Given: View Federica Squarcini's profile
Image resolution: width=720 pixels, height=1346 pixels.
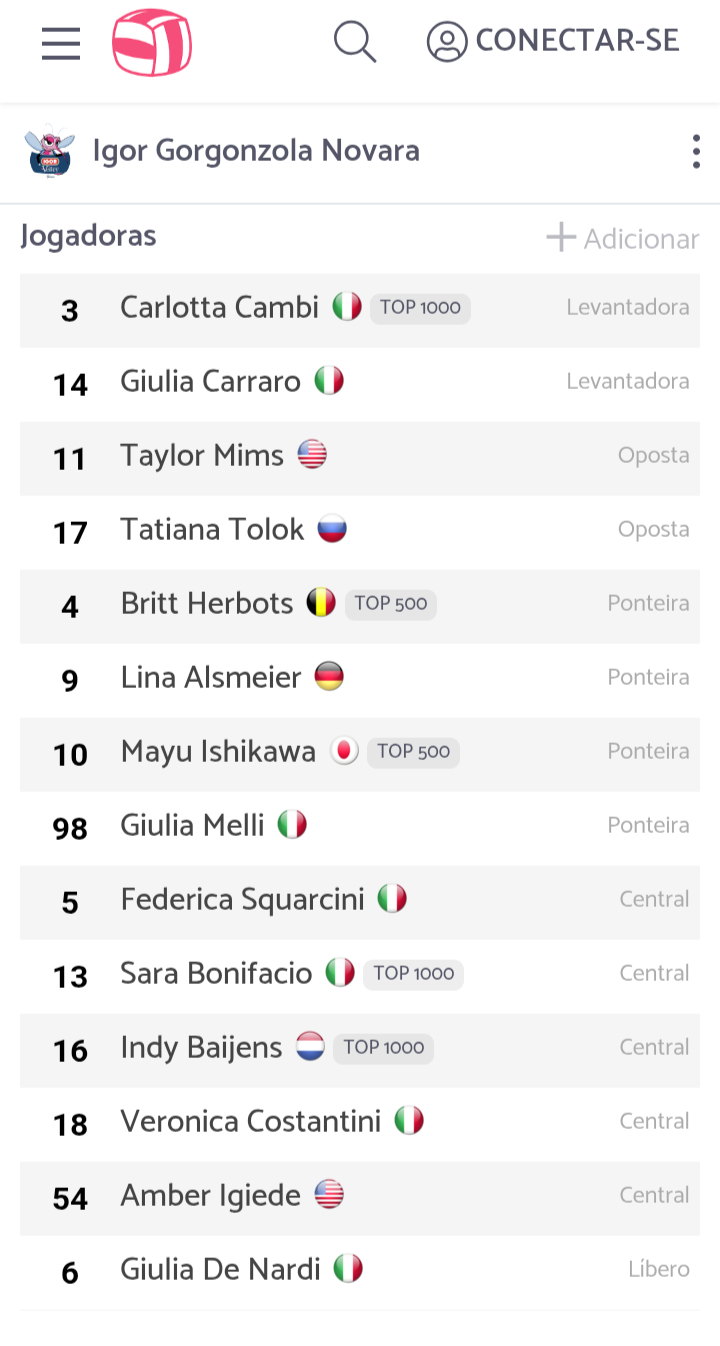Looking at the screenshot, I should [242, 900].
